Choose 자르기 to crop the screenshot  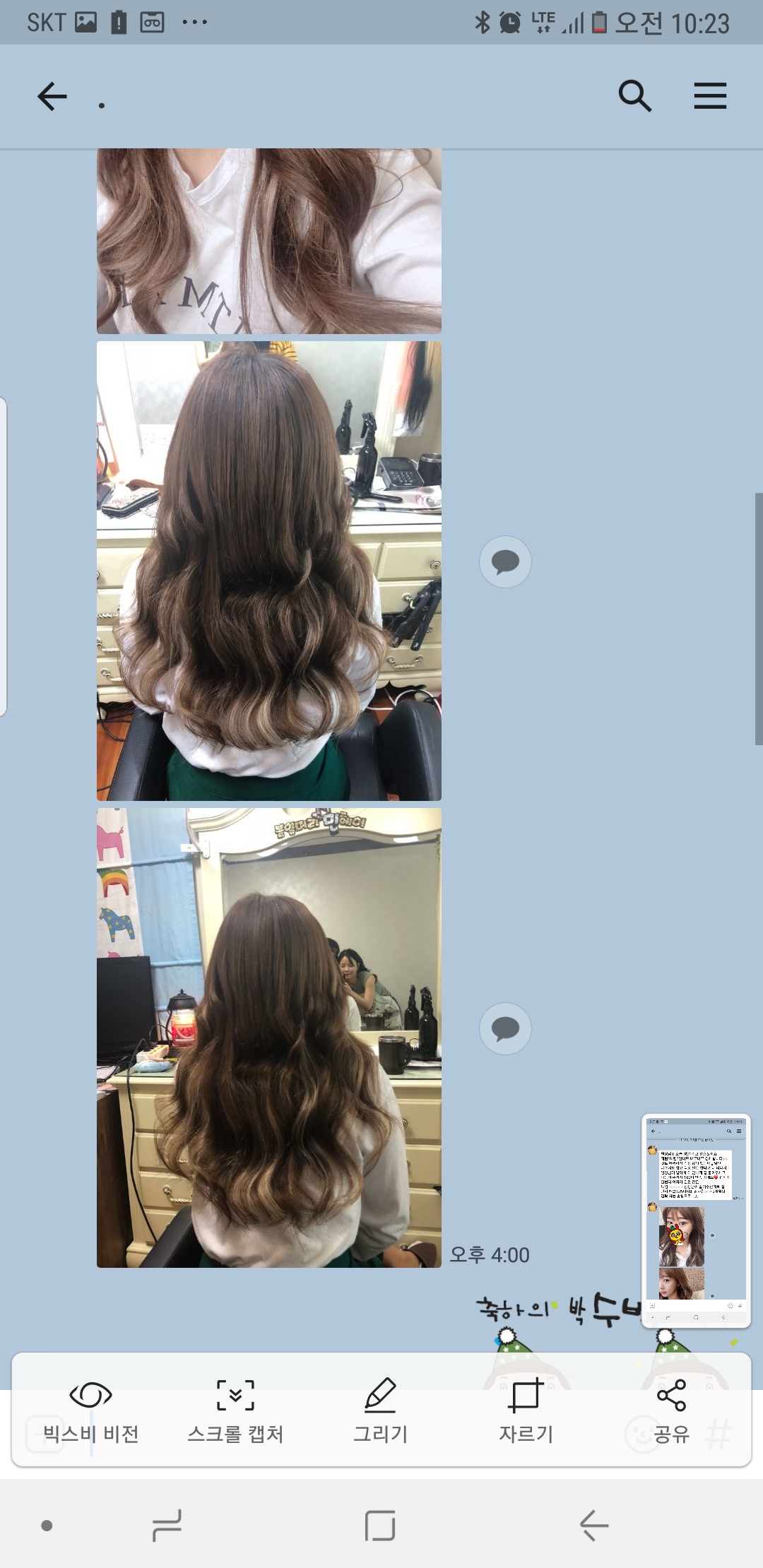[x=526, y=1410]
